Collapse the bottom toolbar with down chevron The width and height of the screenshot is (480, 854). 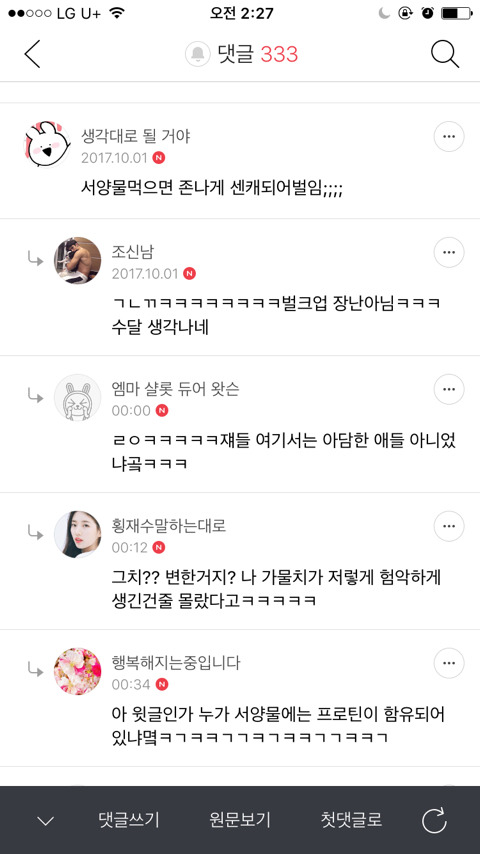[x=45, y=820]
